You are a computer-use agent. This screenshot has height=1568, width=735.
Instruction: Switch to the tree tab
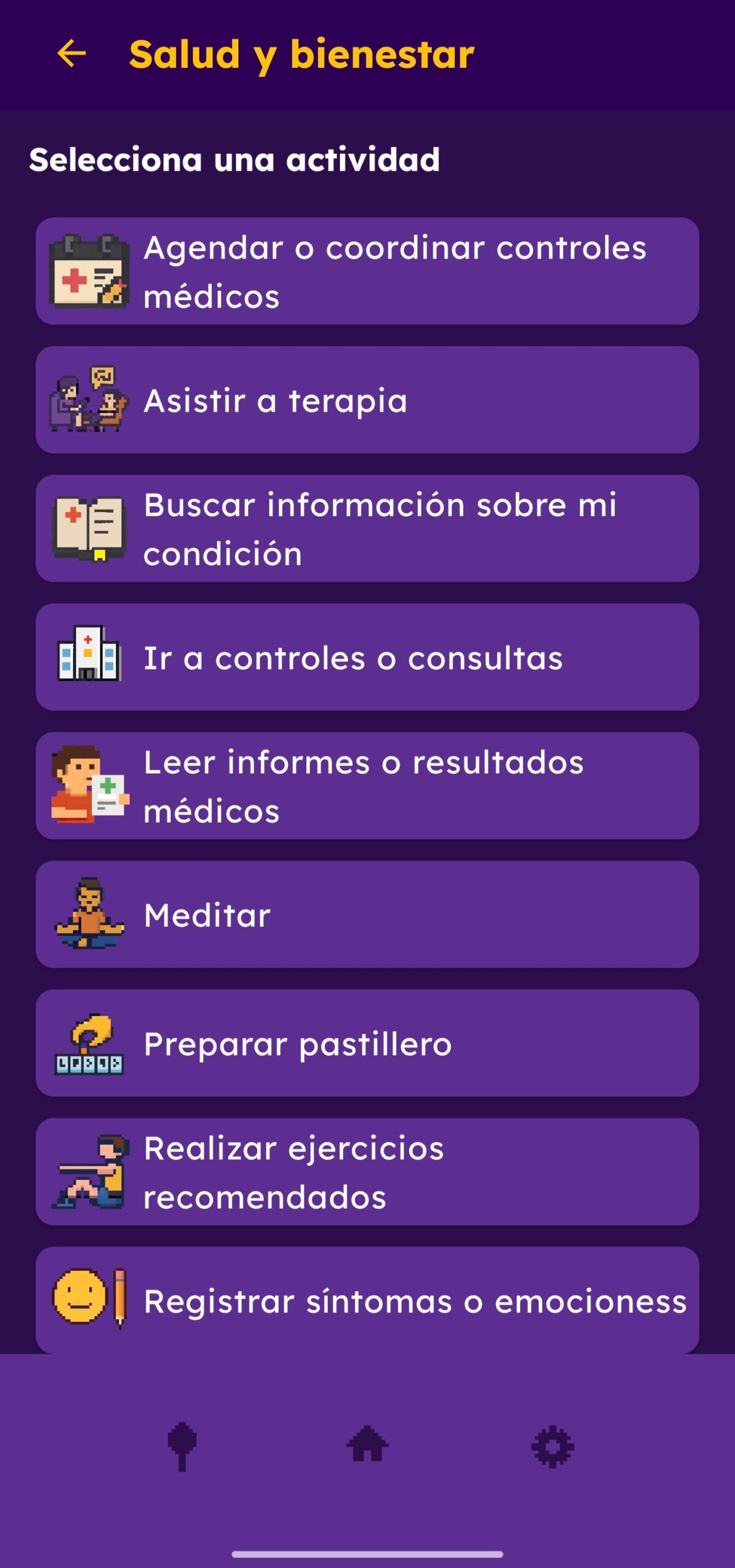[x=182, y=1447]
